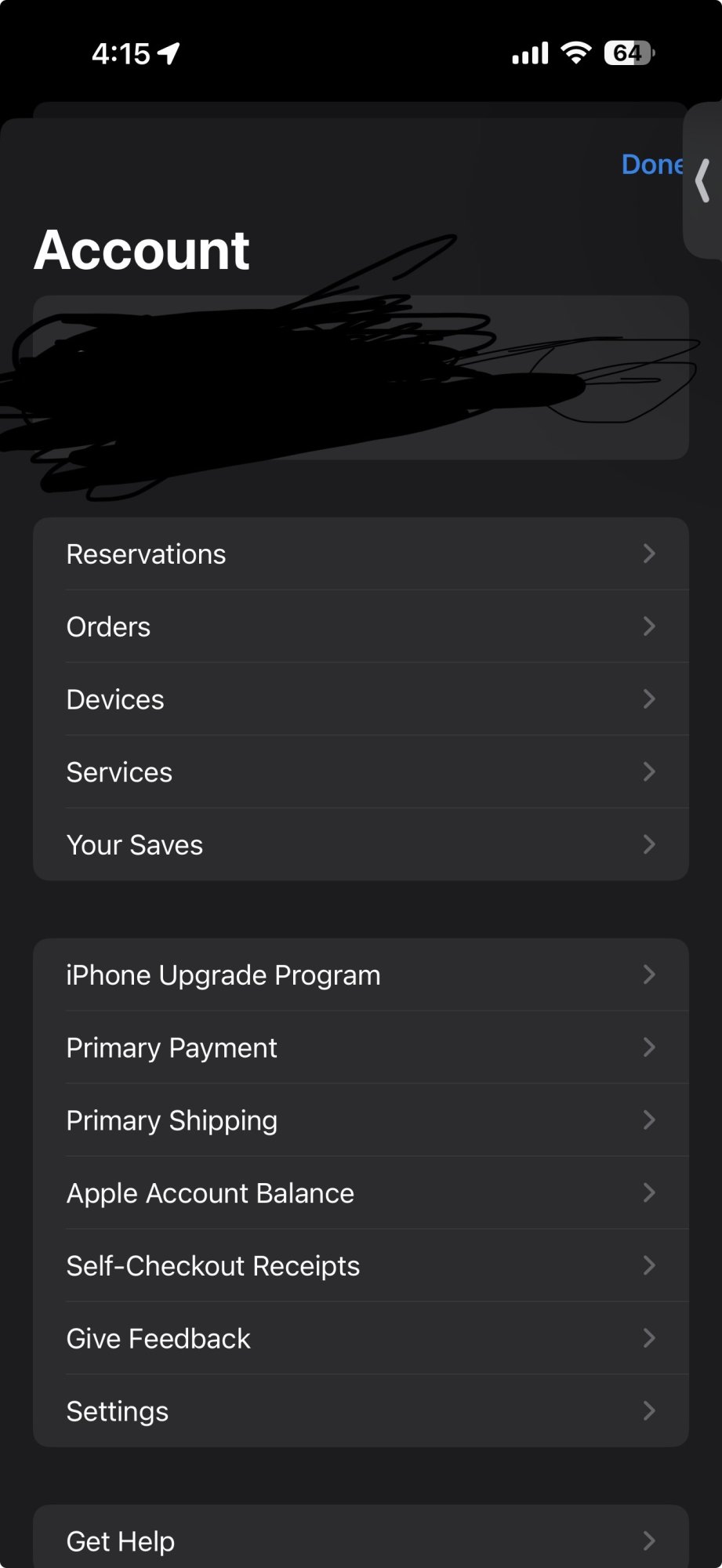Open Get Help
Screen dimensions: 722x1568
[361, 1541]
